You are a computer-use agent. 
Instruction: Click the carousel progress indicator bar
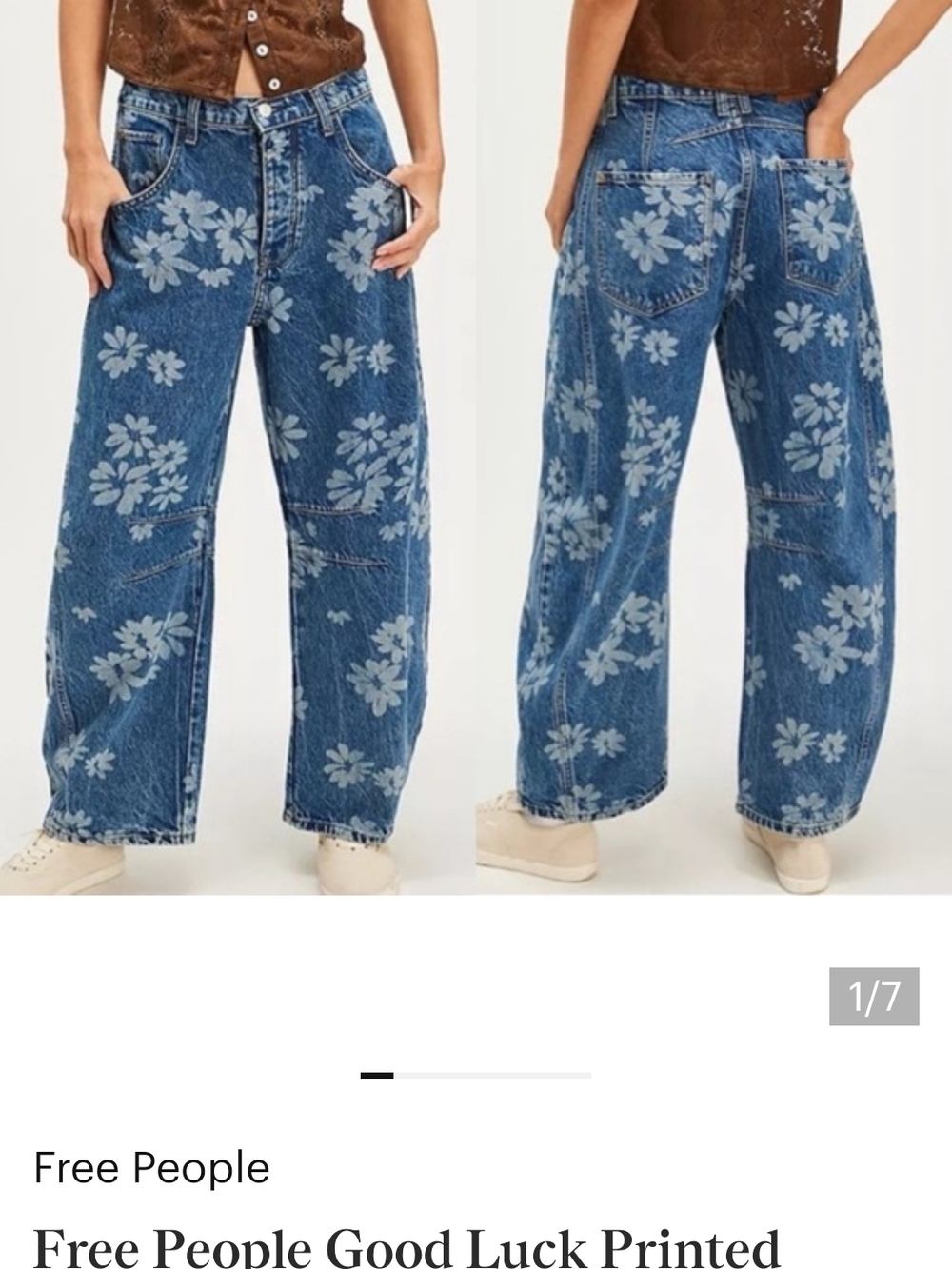click(x=476, y=1073)
